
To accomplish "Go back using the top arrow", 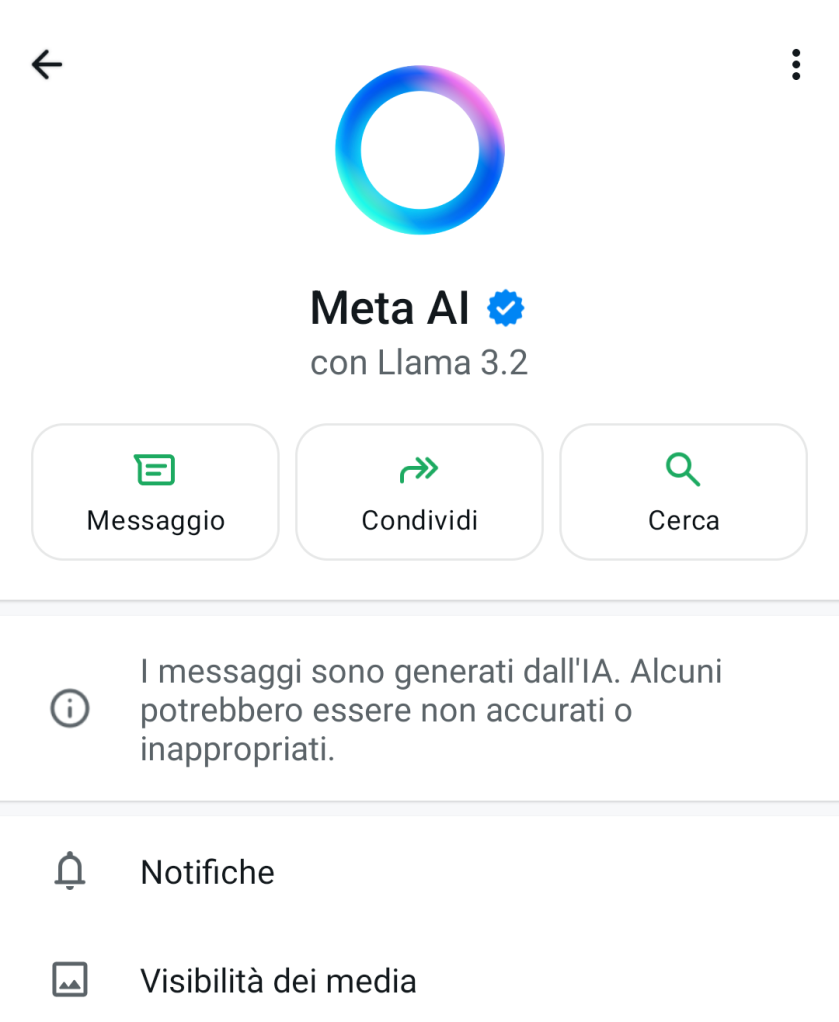I will [47, 65].
